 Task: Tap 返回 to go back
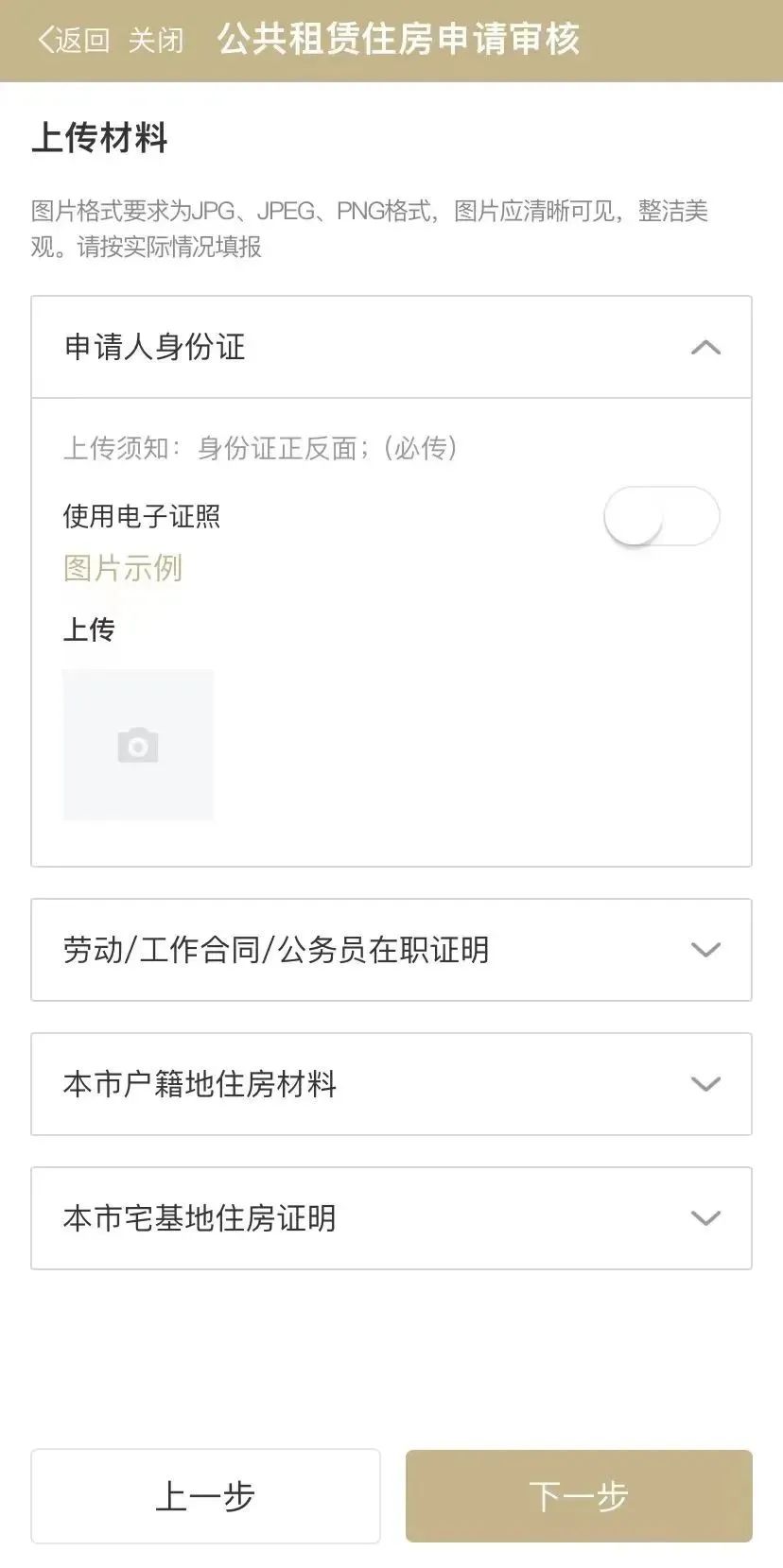[76, 40]
